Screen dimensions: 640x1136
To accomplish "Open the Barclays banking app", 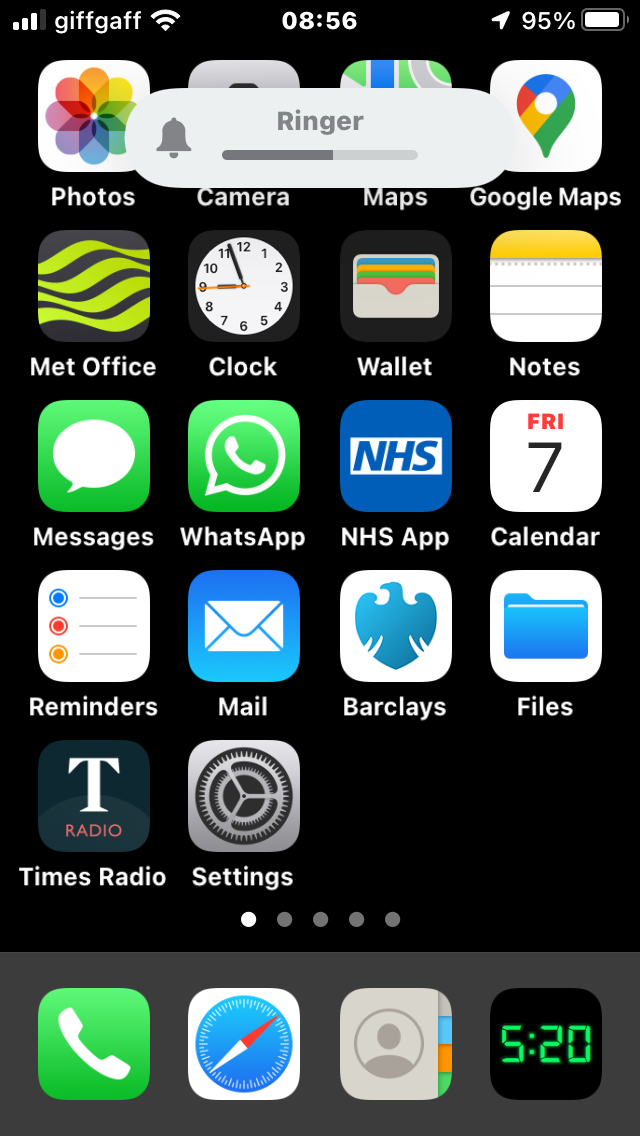I will (396, 626).
